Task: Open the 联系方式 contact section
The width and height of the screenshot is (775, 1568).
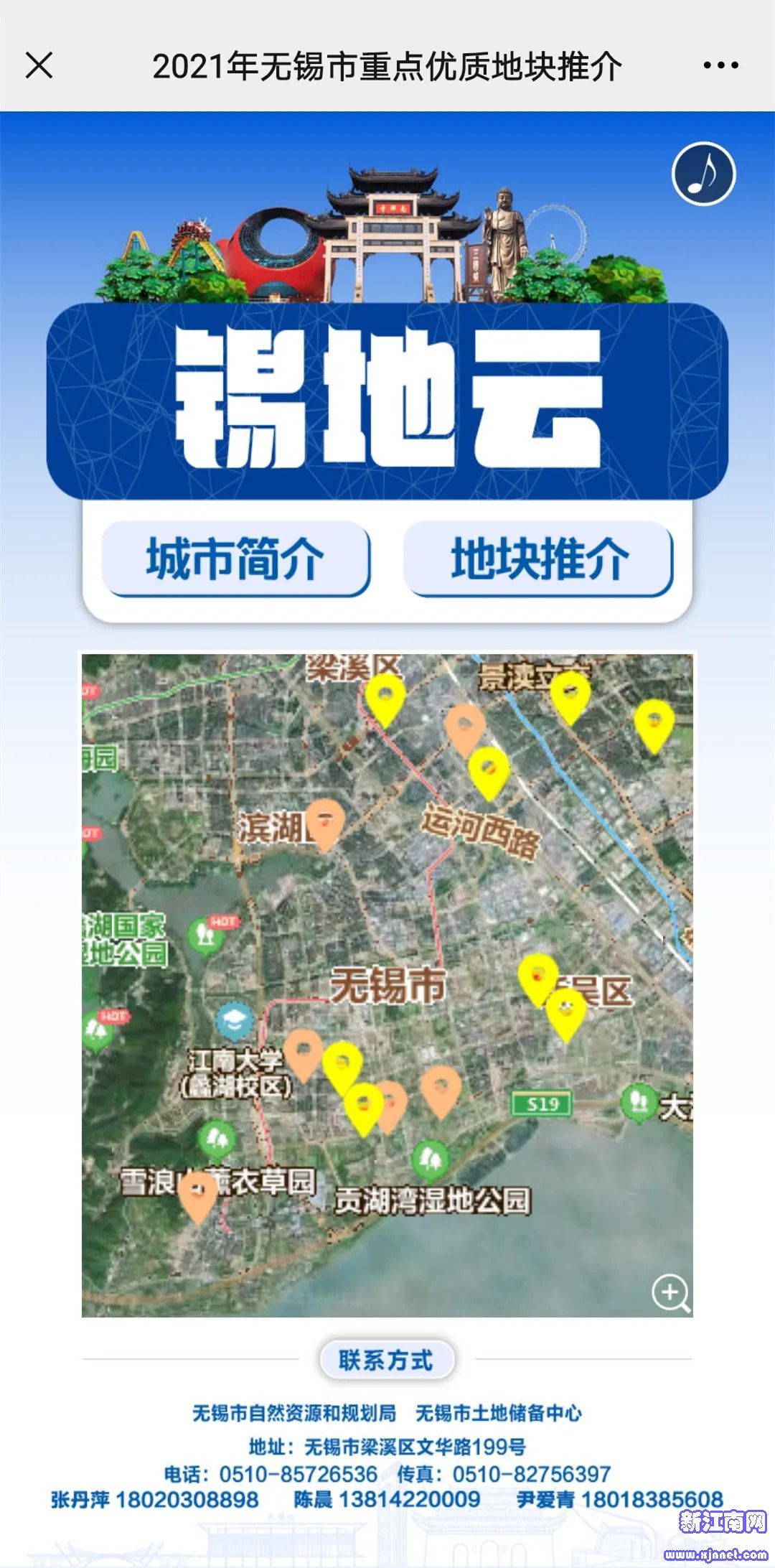Action: (387, 1360)
